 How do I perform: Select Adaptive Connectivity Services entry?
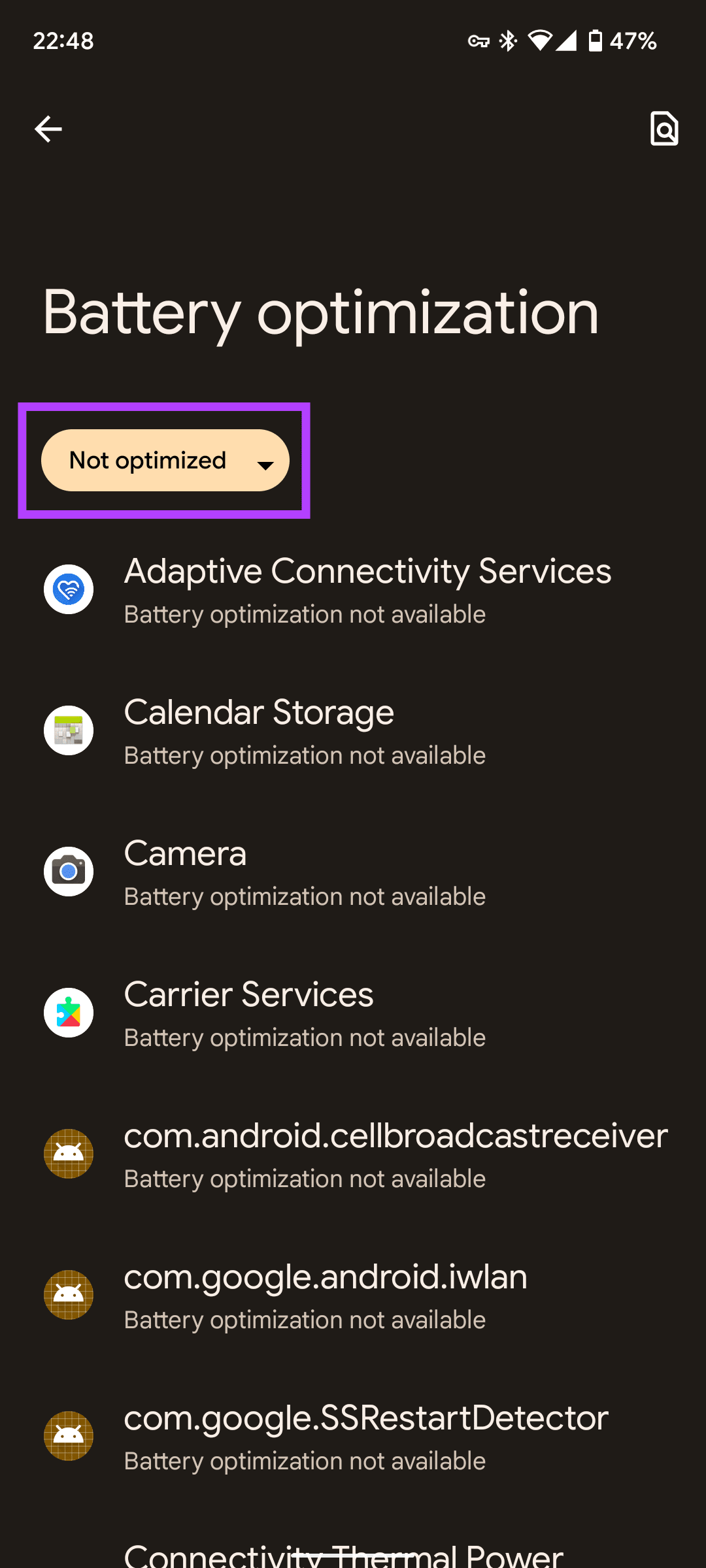tap(367, 589)
